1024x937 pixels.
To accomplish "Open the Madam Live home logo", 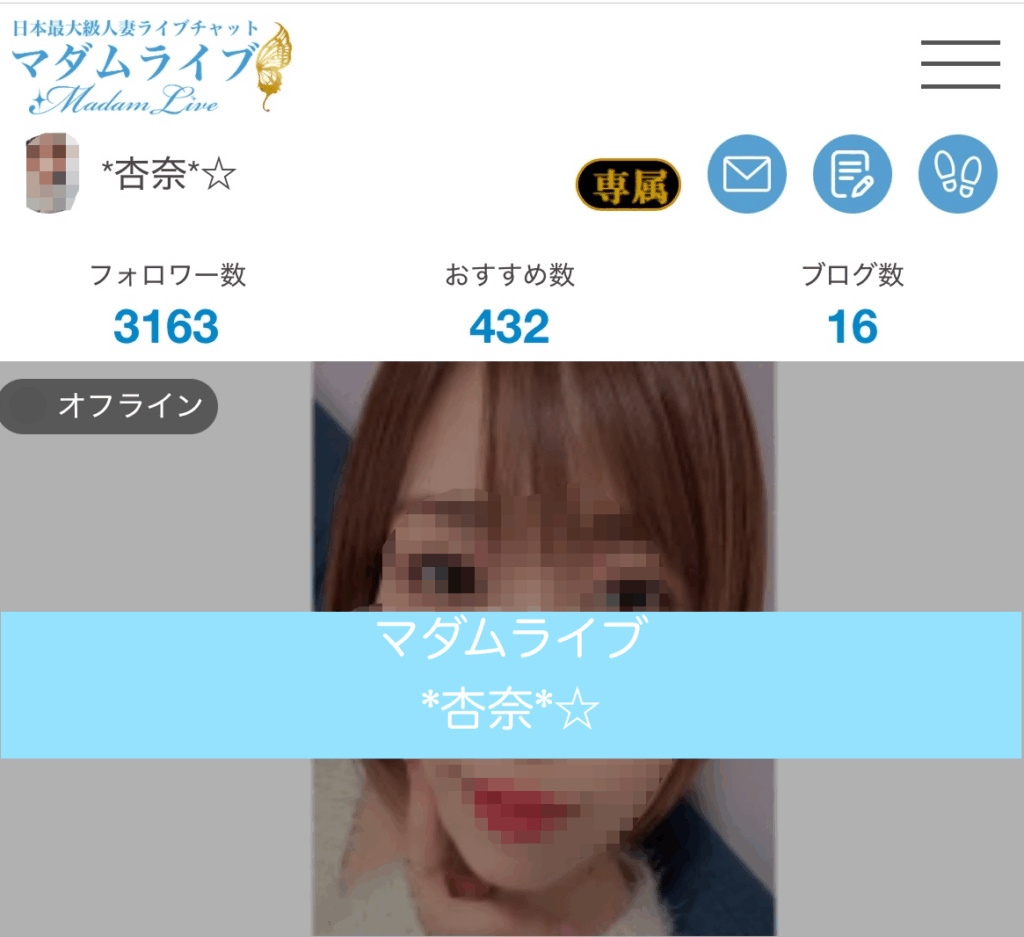I will [150, 68].
